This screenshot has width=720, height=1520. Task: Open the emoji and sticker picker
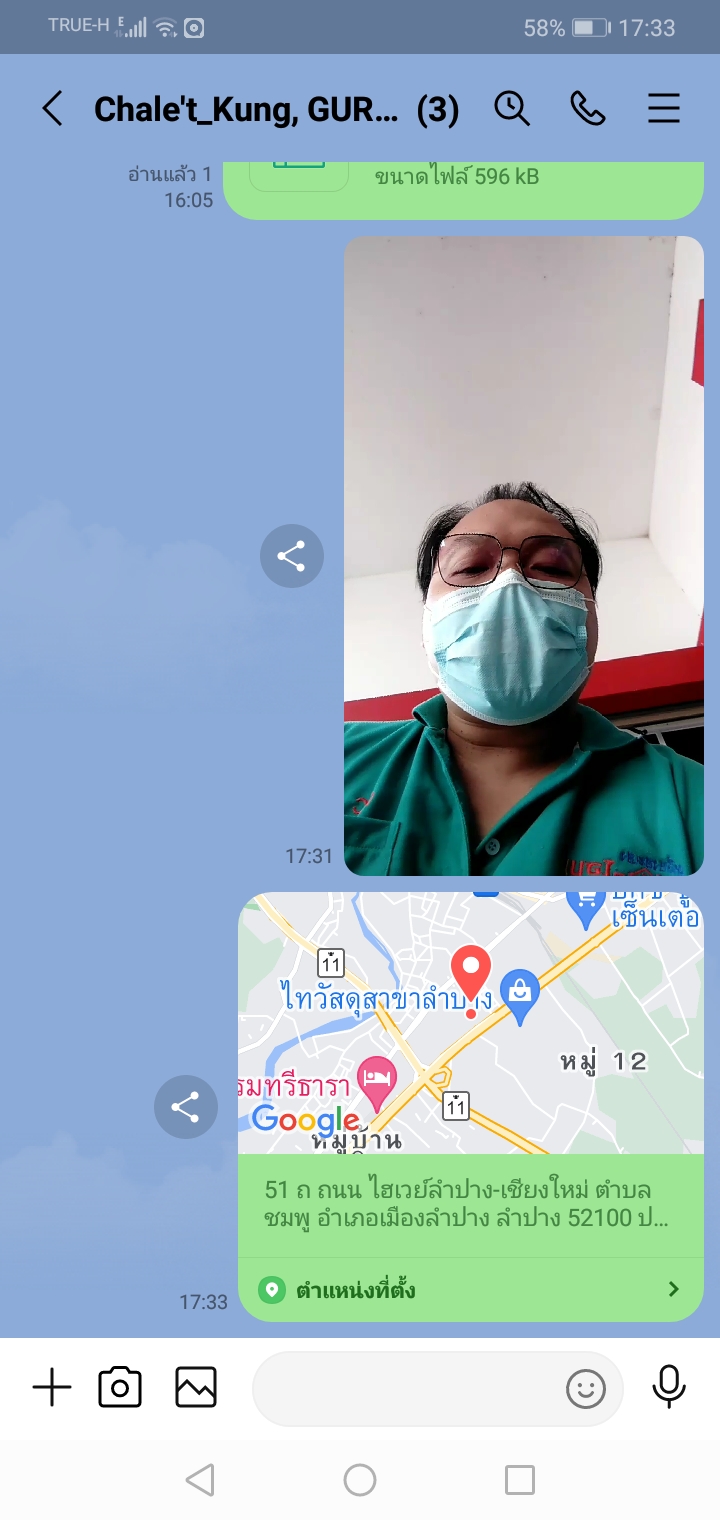coord(586,1388)
